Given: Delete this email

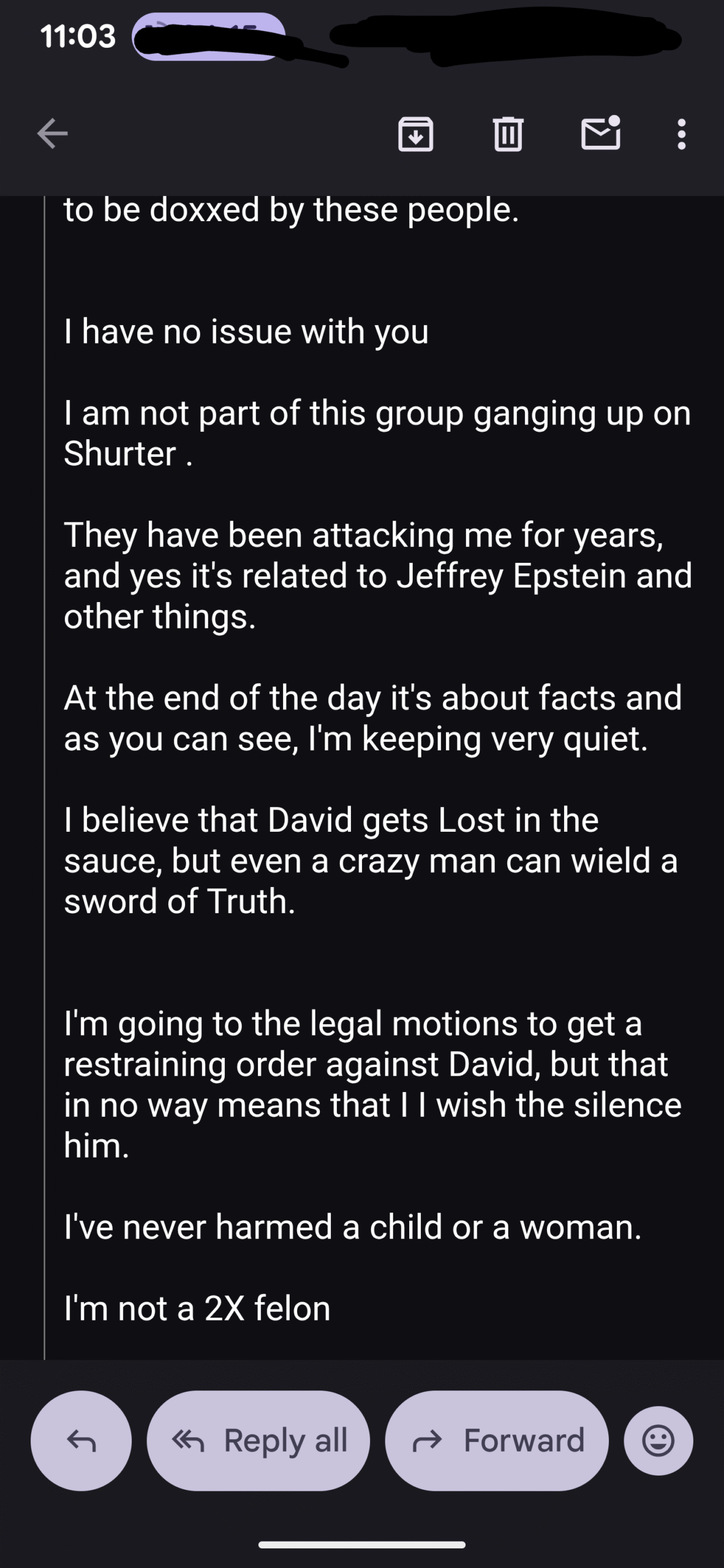Looking at the screenshot, I should 508,134.
